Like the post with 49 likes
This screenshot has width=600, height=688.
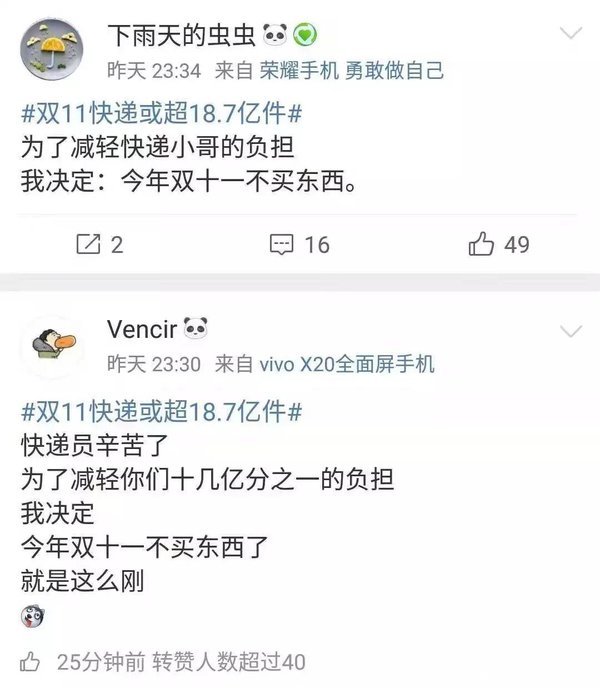(x=498, y=244)
